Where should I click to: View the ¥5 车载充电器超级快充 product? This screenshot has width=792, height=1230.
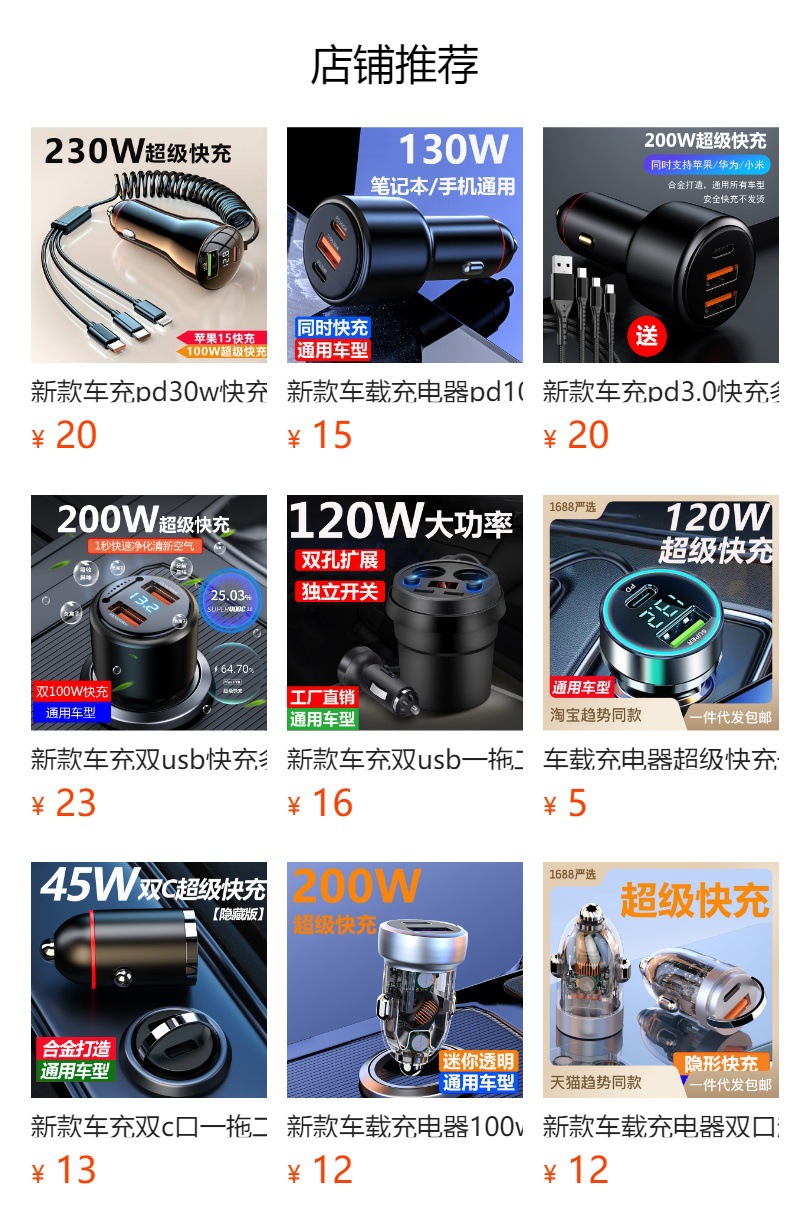tap(661, 613)
